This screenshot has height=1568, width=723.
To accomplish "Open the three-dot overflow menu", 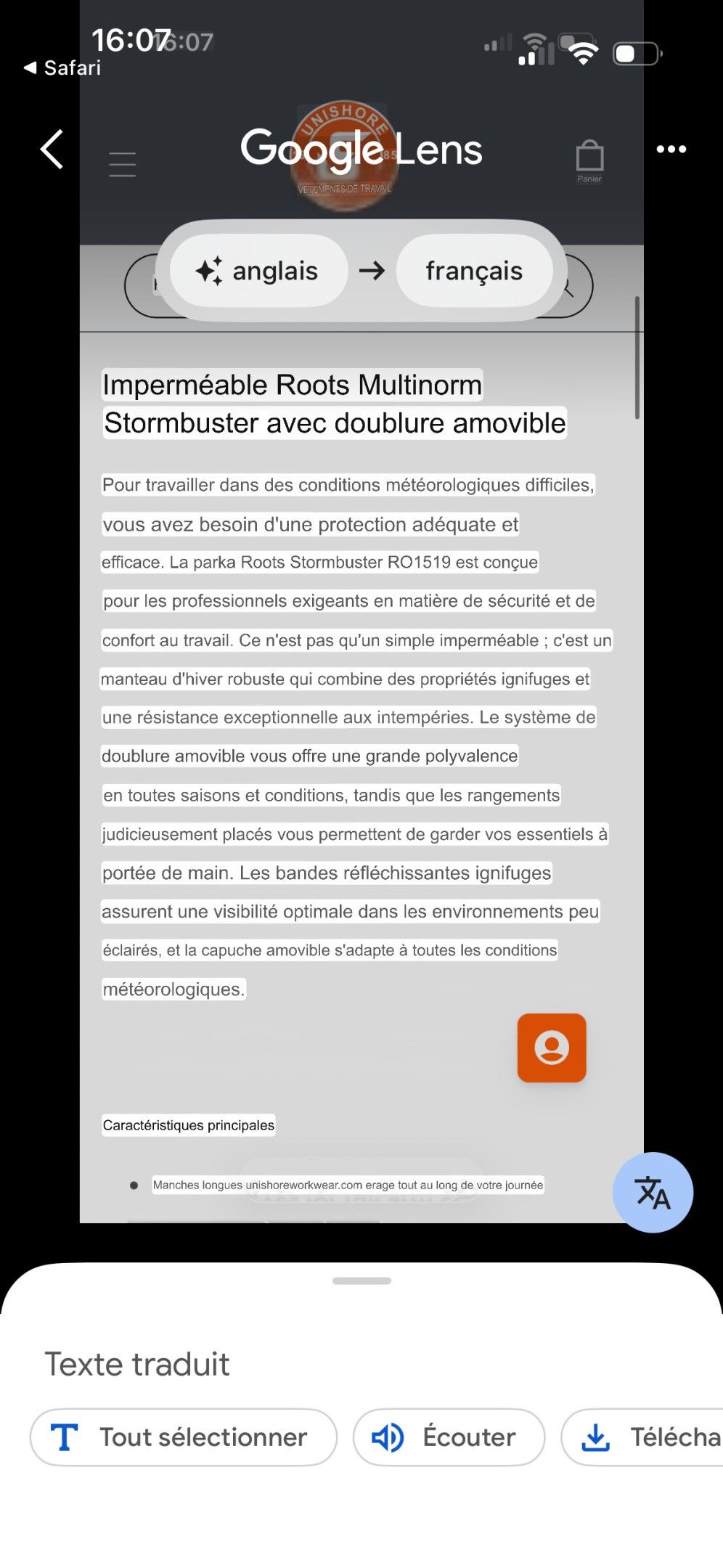I will click(x=671, y=150).
